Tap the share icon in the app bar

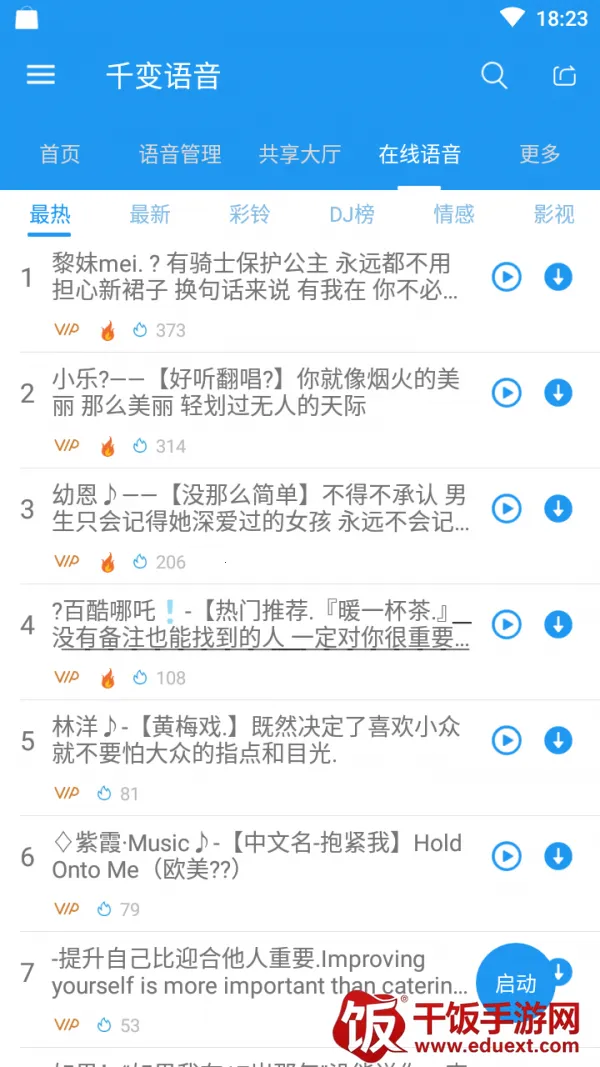coord(565,75)
